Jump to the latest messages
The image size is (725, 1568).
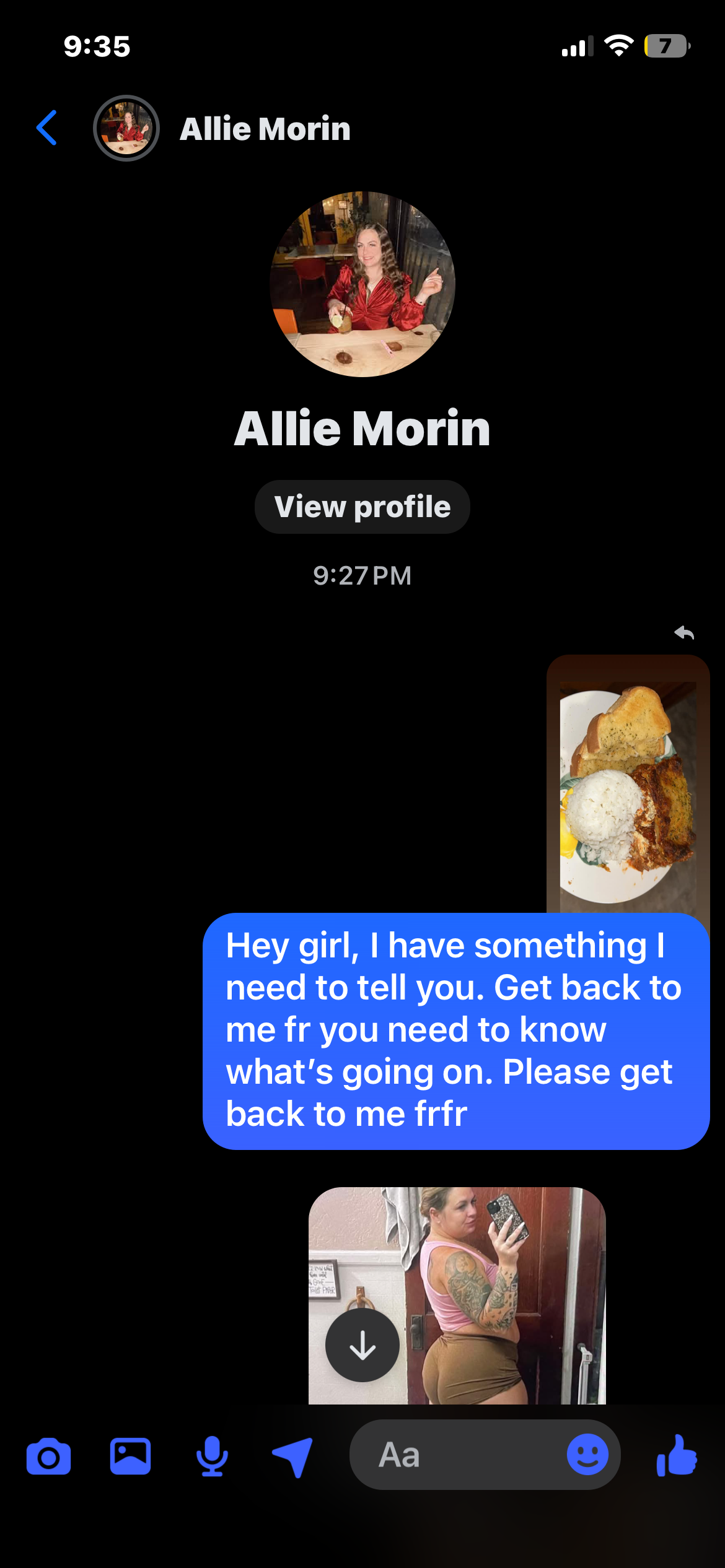[x=362, y=1345]
